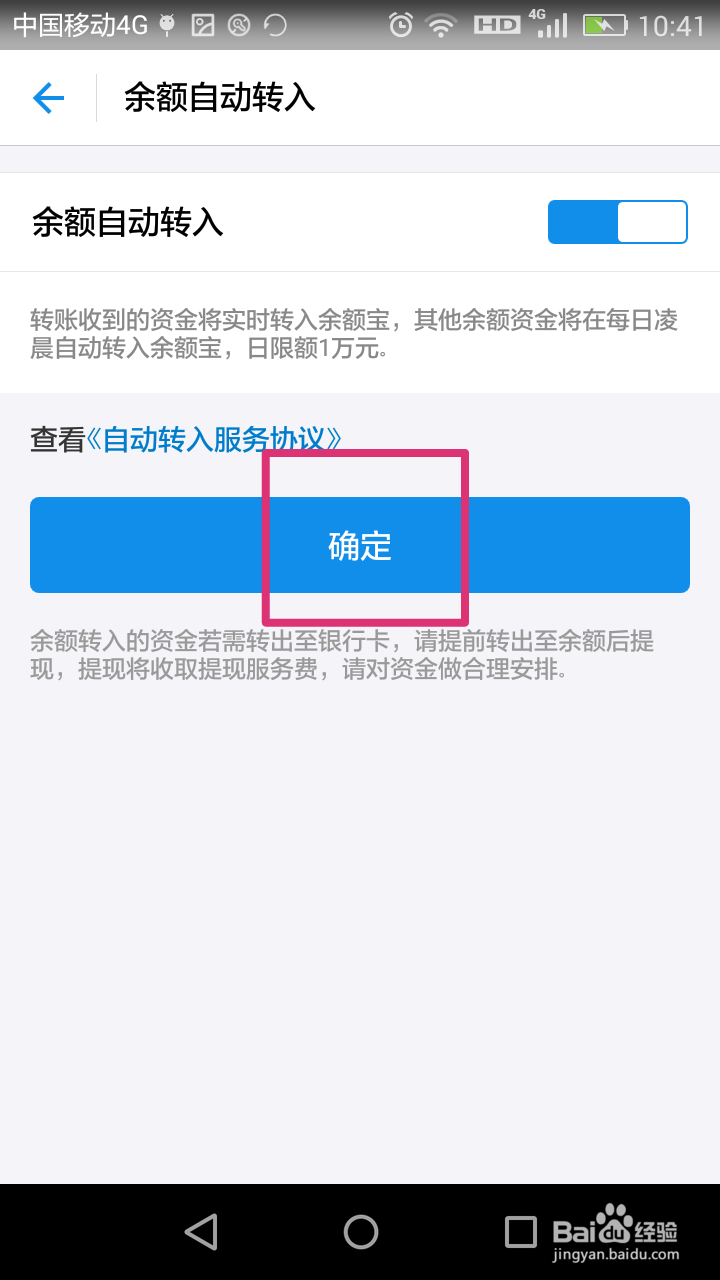Tap the battery indicator icon

(x=604, y=22)
